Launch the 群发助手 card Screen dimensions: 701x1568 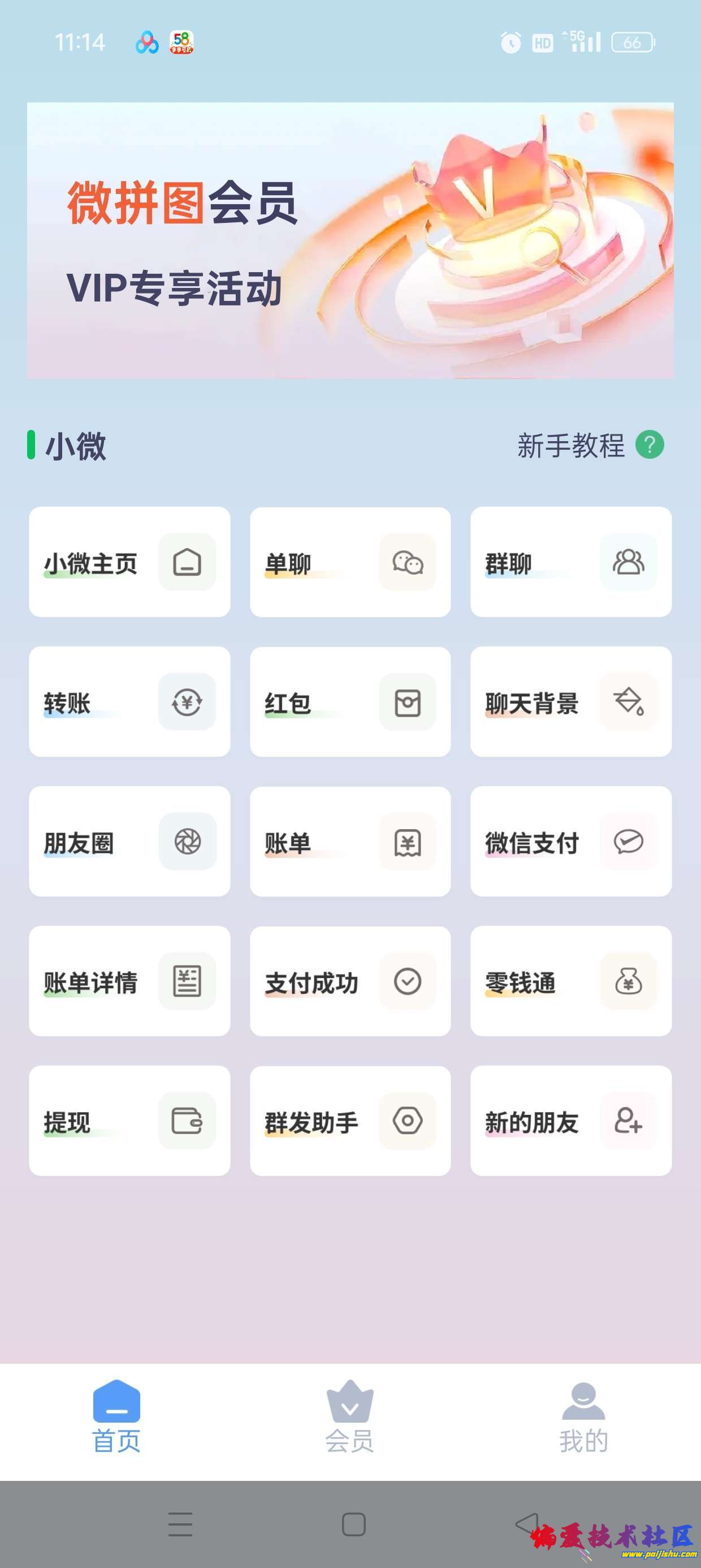(350, 1121)
